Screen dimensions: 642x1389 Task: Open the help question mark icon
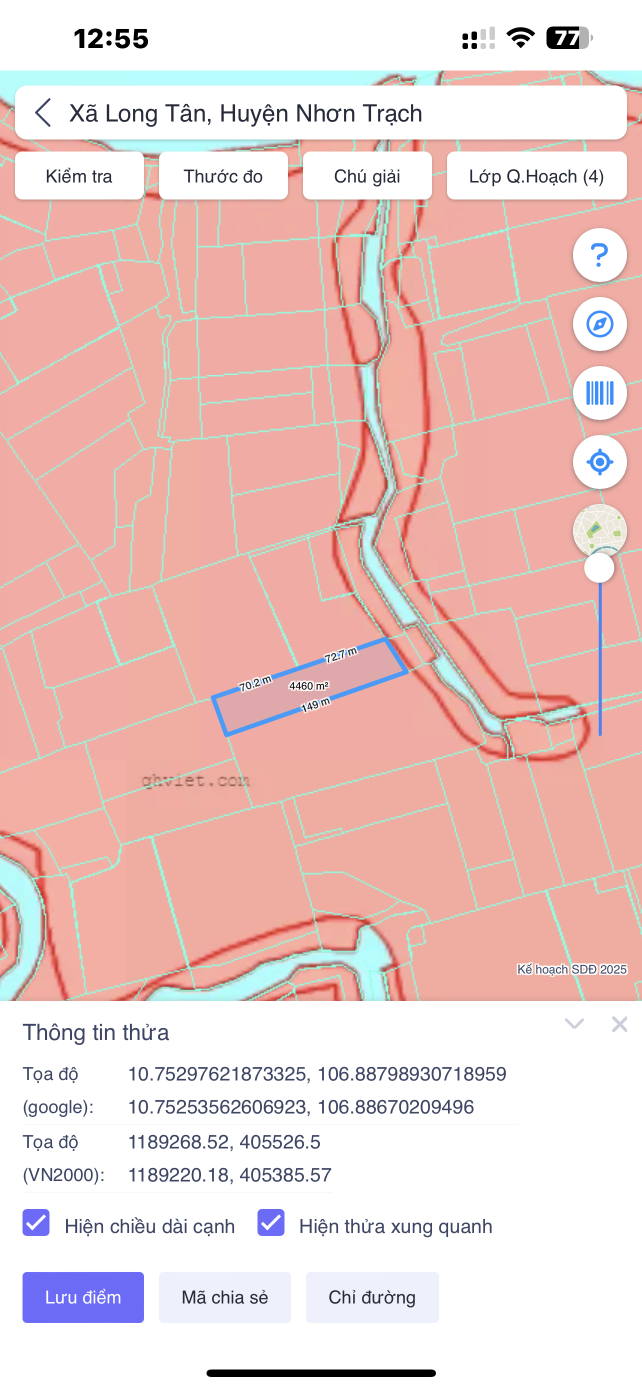pos(599,256)
